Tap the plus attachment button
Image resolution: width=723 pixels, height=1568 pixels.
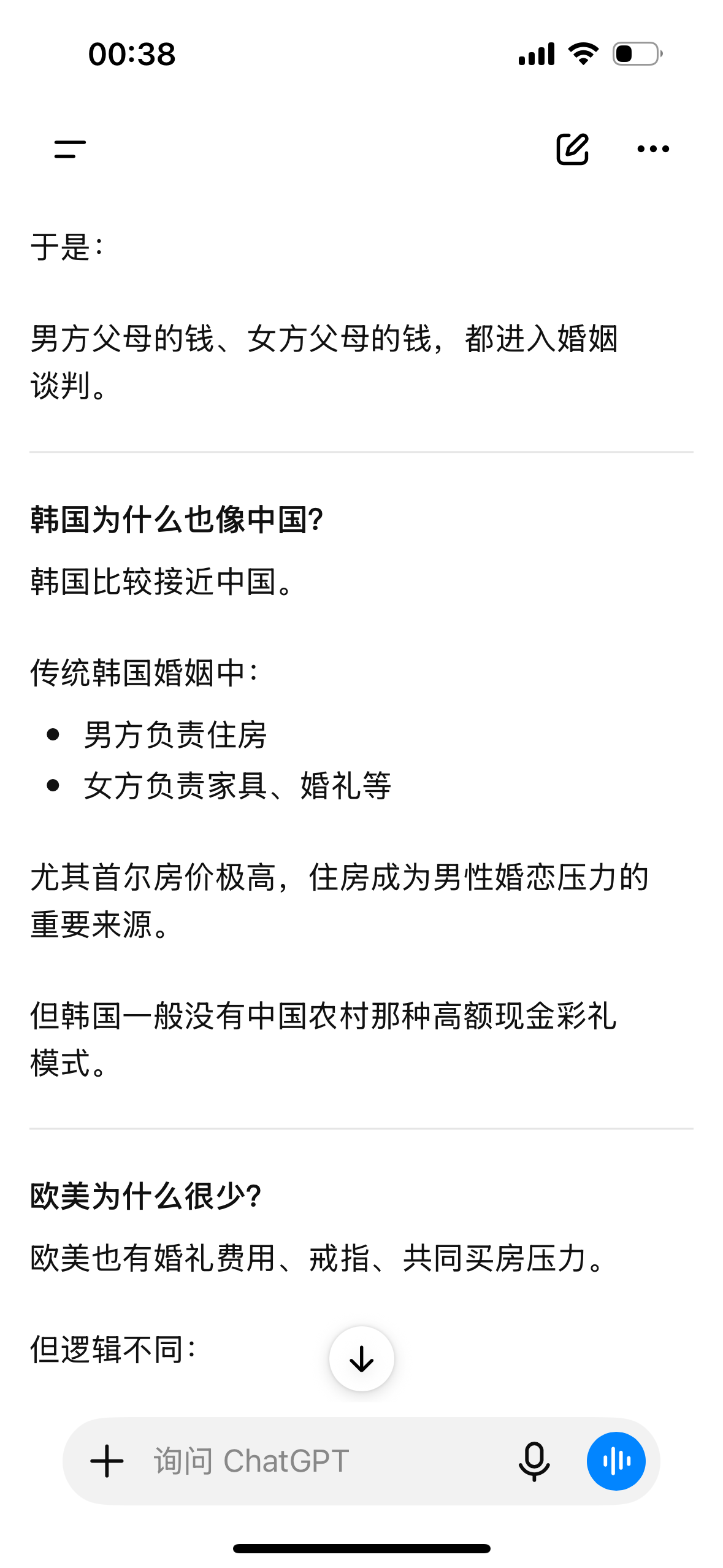point(107,1461)
